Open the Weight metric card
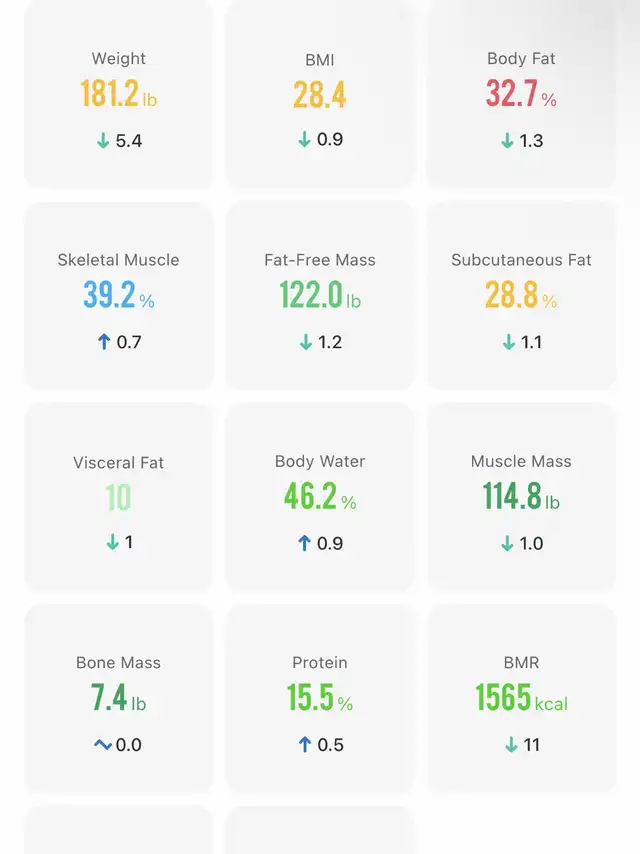The height and width of the screenshot is (854, 640). tap(118, 97)
